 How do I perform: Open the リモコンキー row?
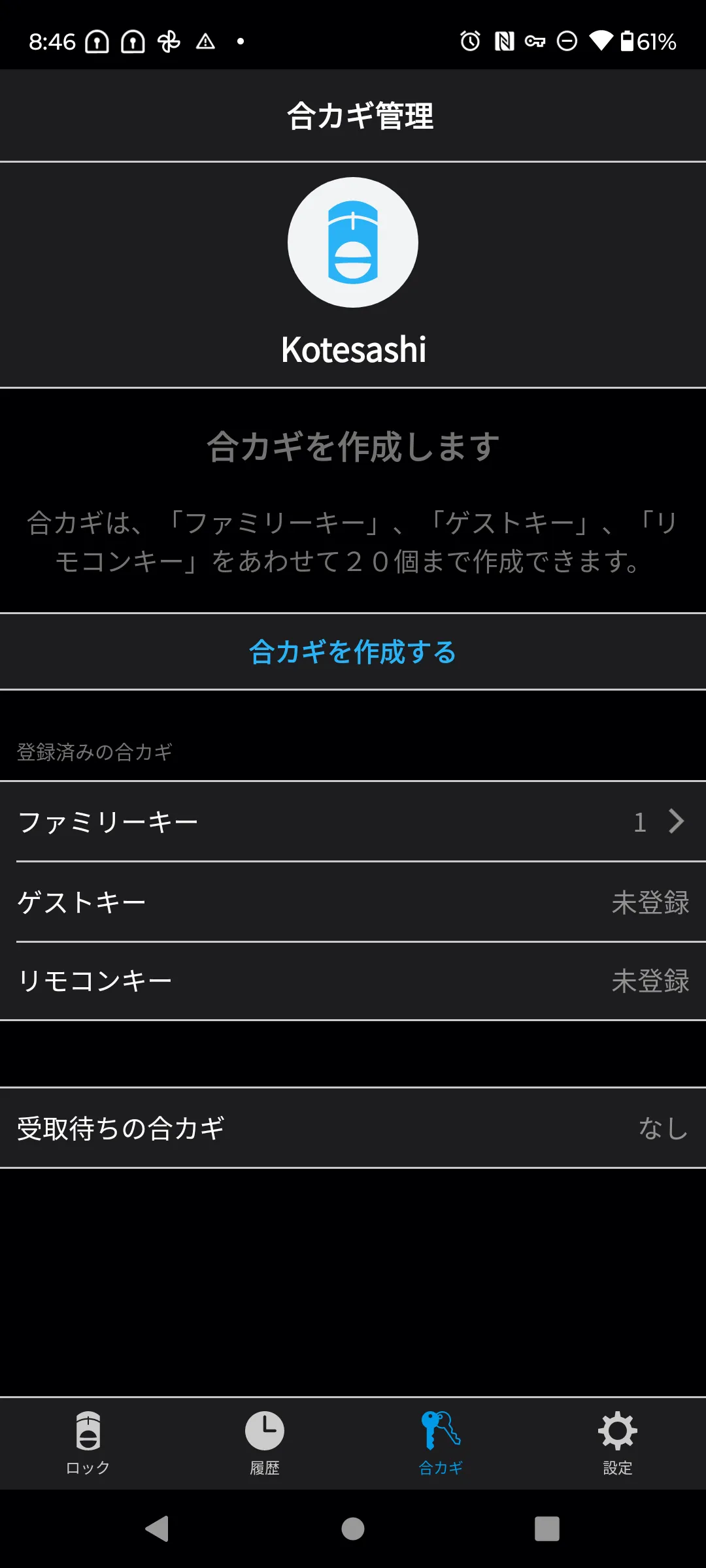click(353, 981)
